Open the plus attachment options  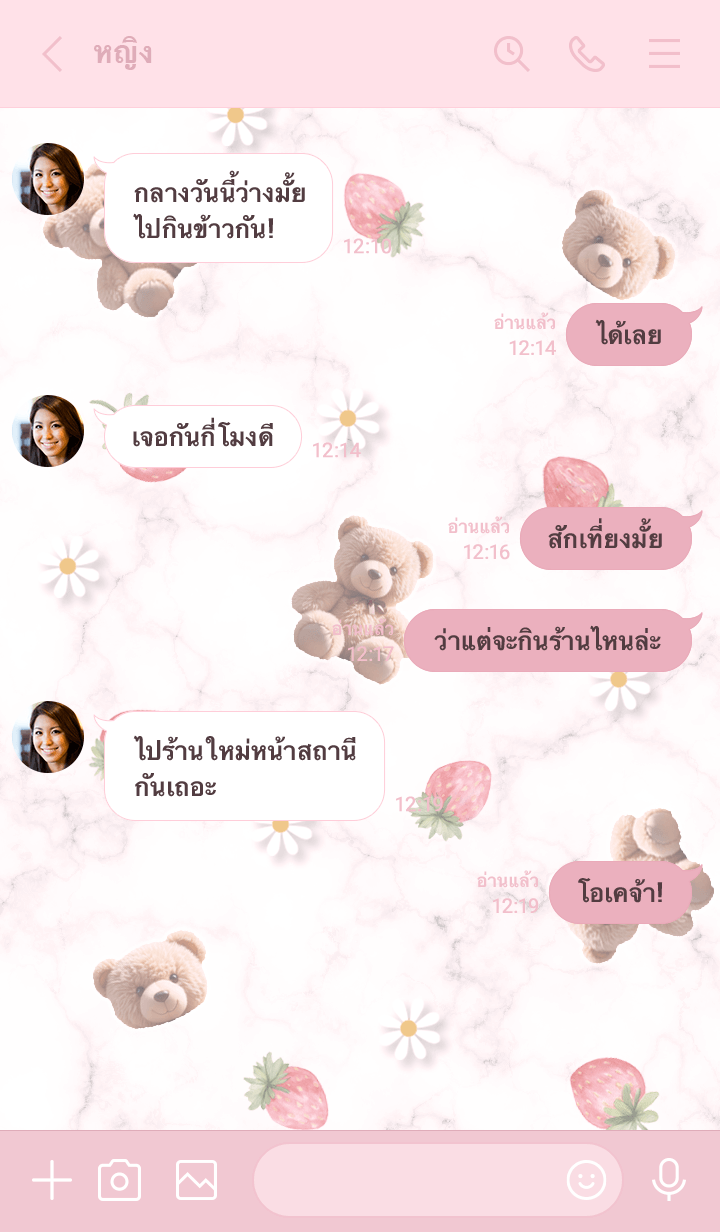click(52, 1181)
